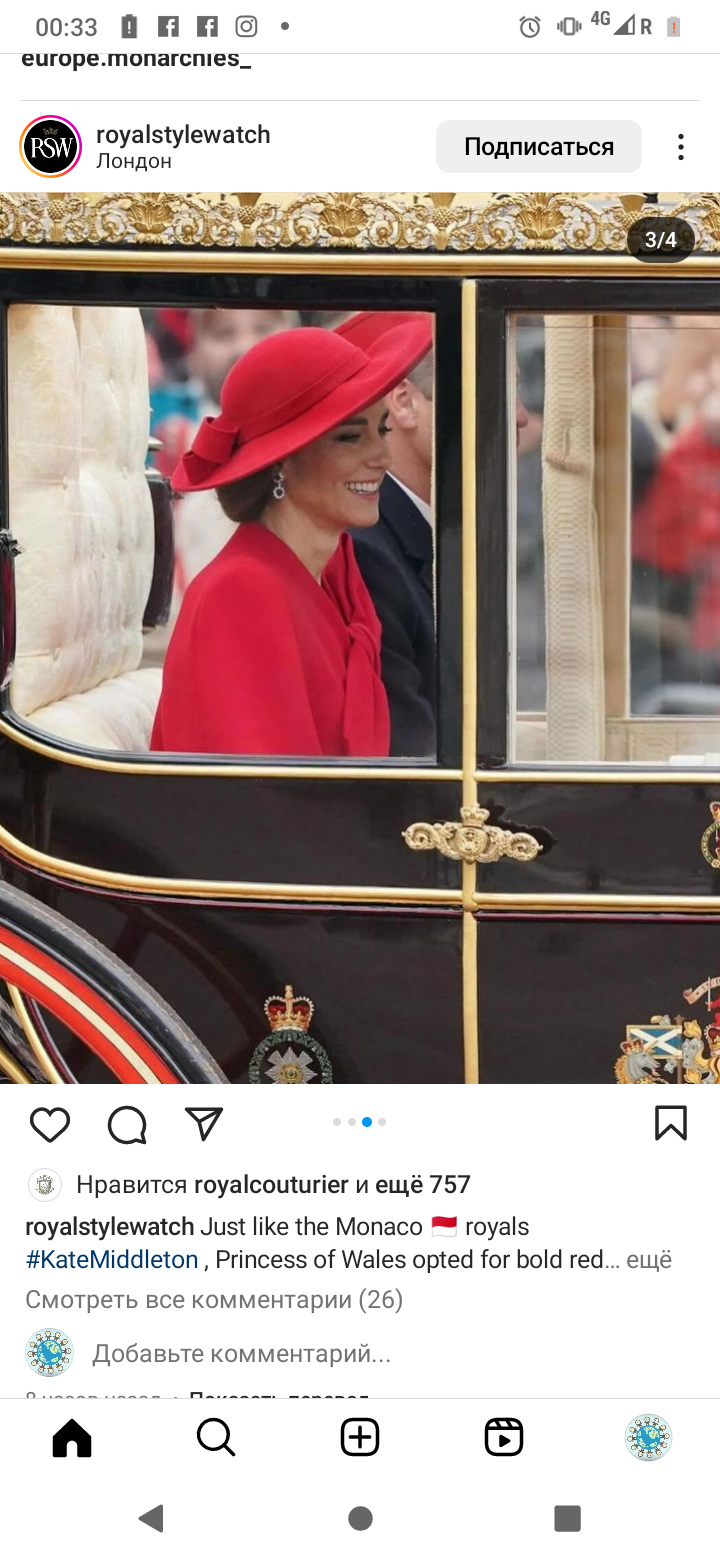Image resolution: width=720 pixels, height=1560 pixels.
Task: Tap the system back button
Action: point(151,1519)
